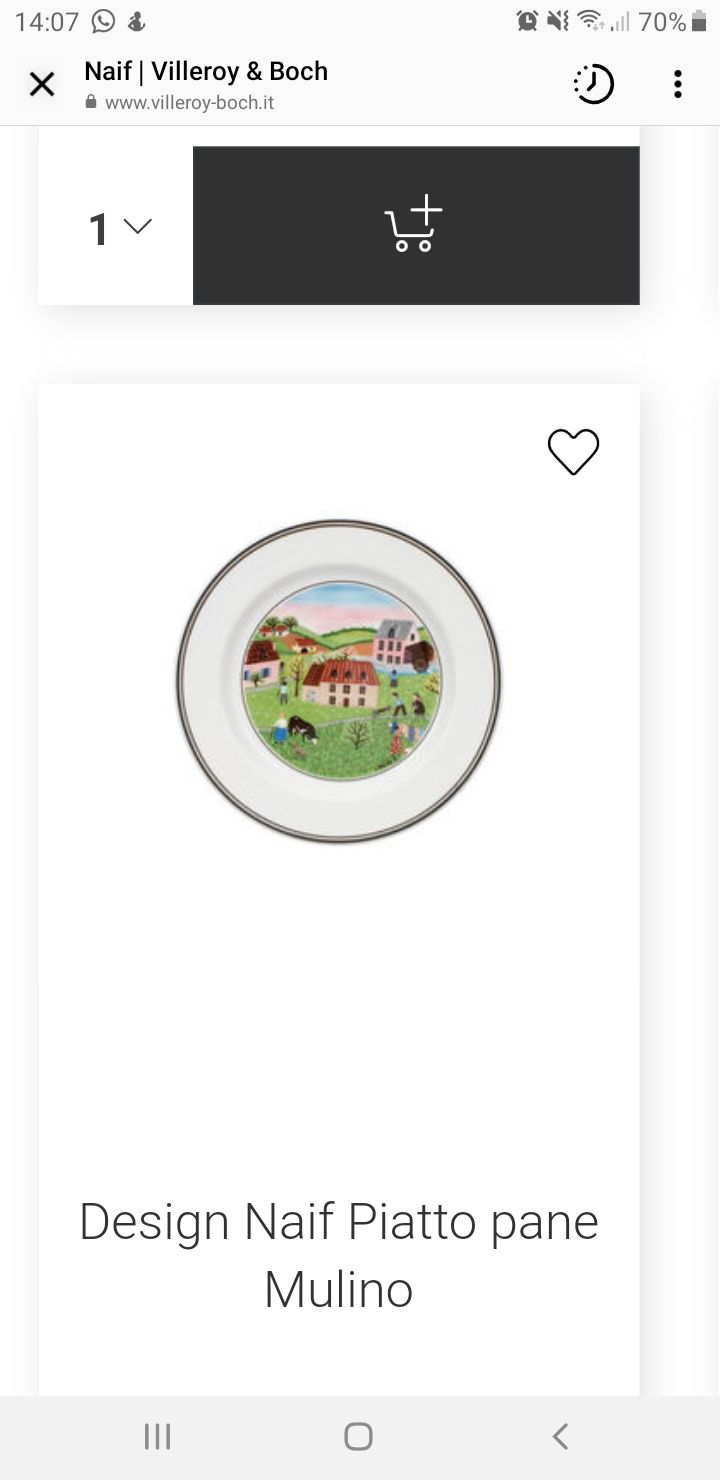The image size is (720, 1480).
Task: Open the quantity dropdown showing 1
Action: [119, 227]
